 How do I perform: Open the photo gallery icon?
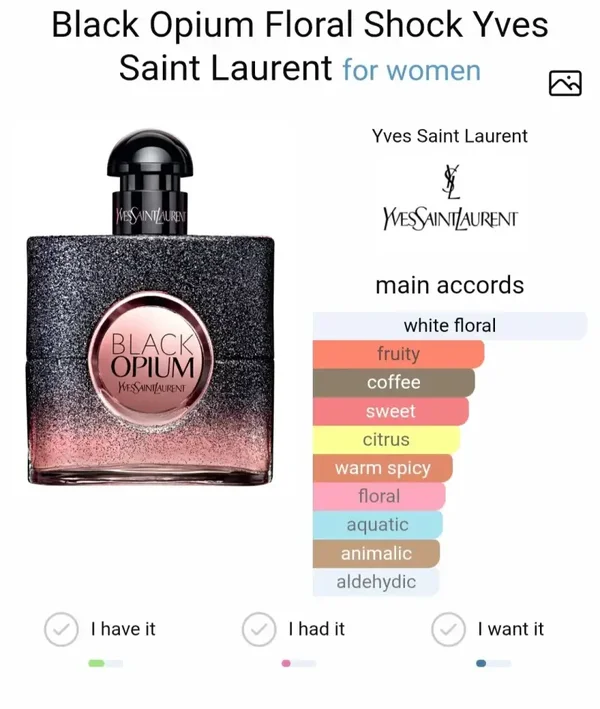click(565, 84)
